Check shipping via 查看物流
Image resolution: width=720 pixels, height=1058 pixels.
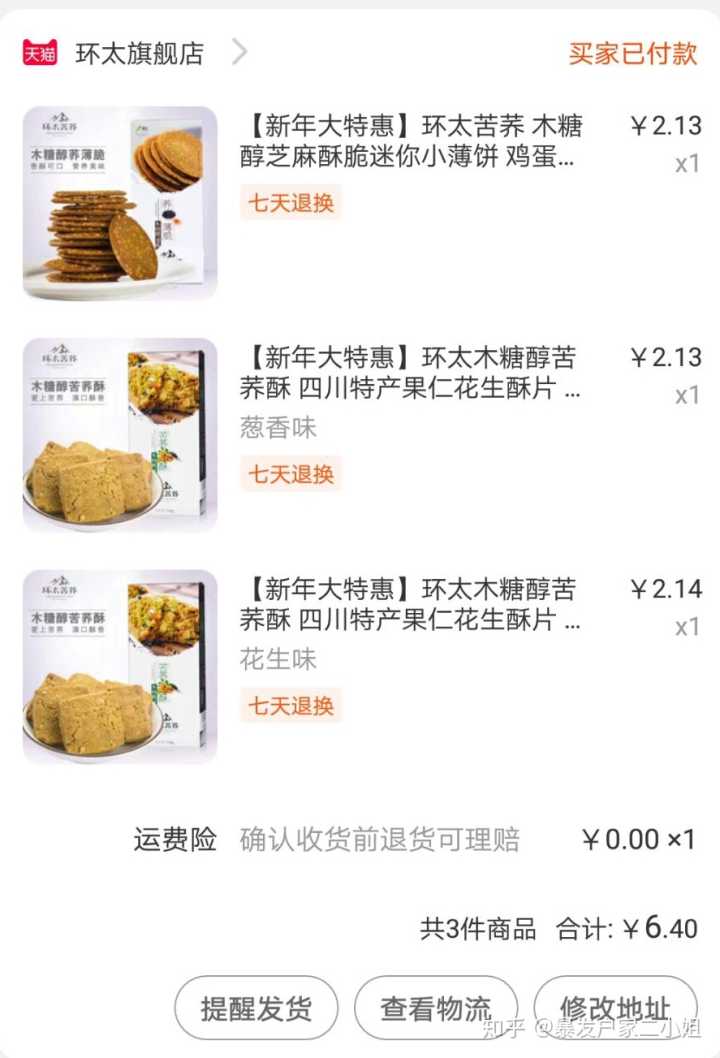click(436, 1008)
